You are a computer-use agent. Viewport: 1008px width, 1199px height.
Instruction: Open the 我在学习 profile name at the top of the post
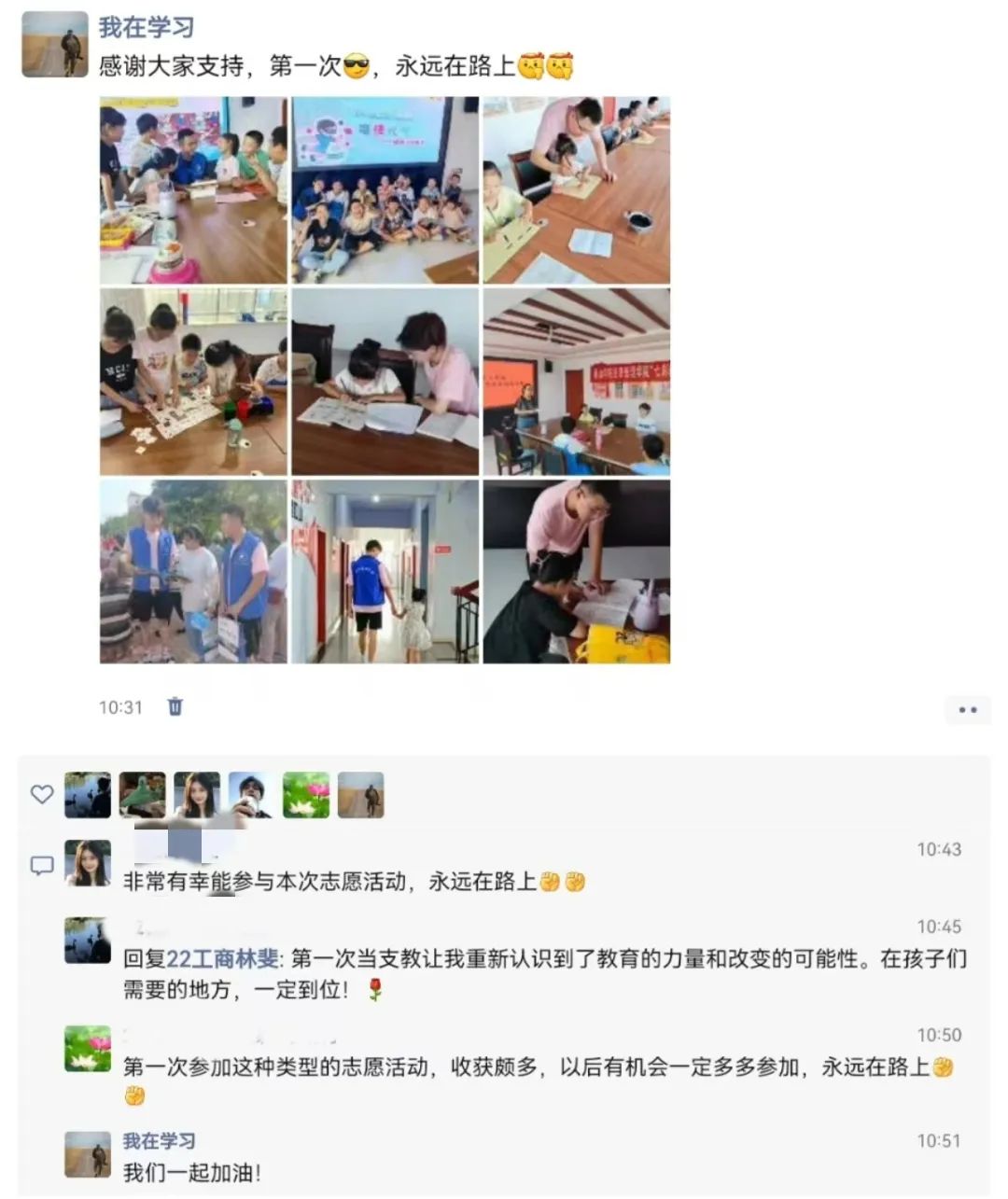point(147,28)
